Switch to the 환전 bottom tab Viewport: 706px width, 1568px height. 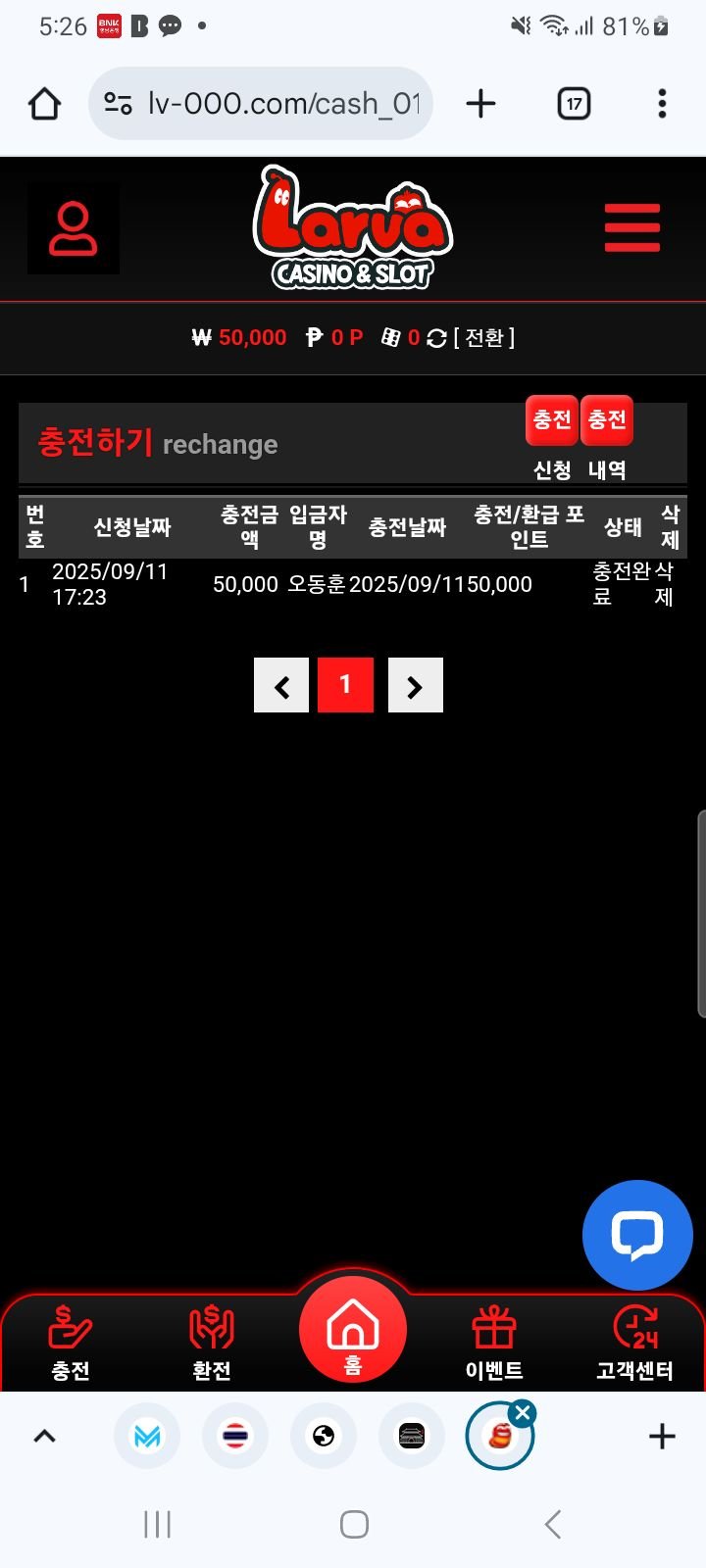[x=212, y=1343]
